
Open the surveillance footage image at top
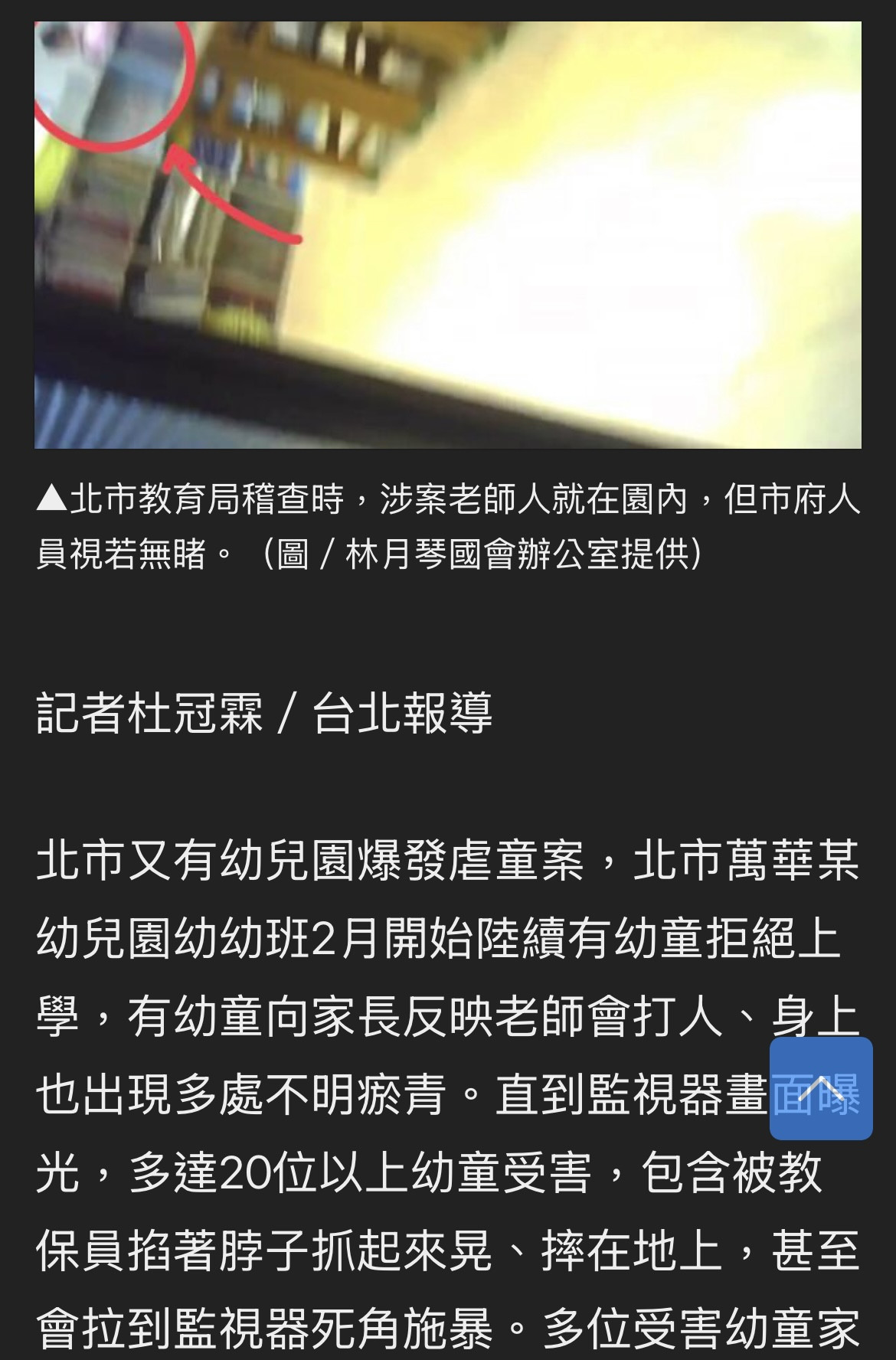pos(448,234)
